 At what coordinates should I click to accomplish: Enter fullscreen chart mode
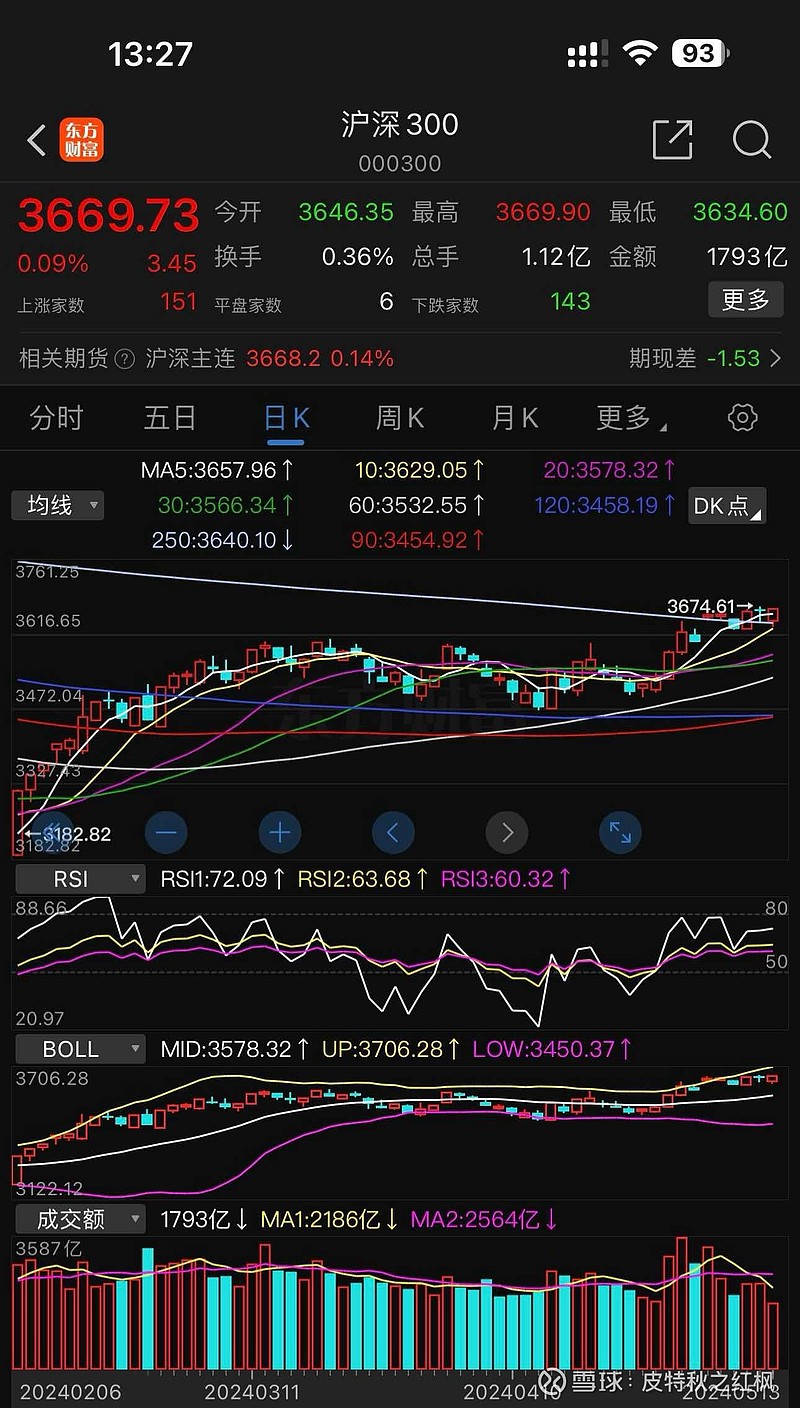tap(620, 832)
